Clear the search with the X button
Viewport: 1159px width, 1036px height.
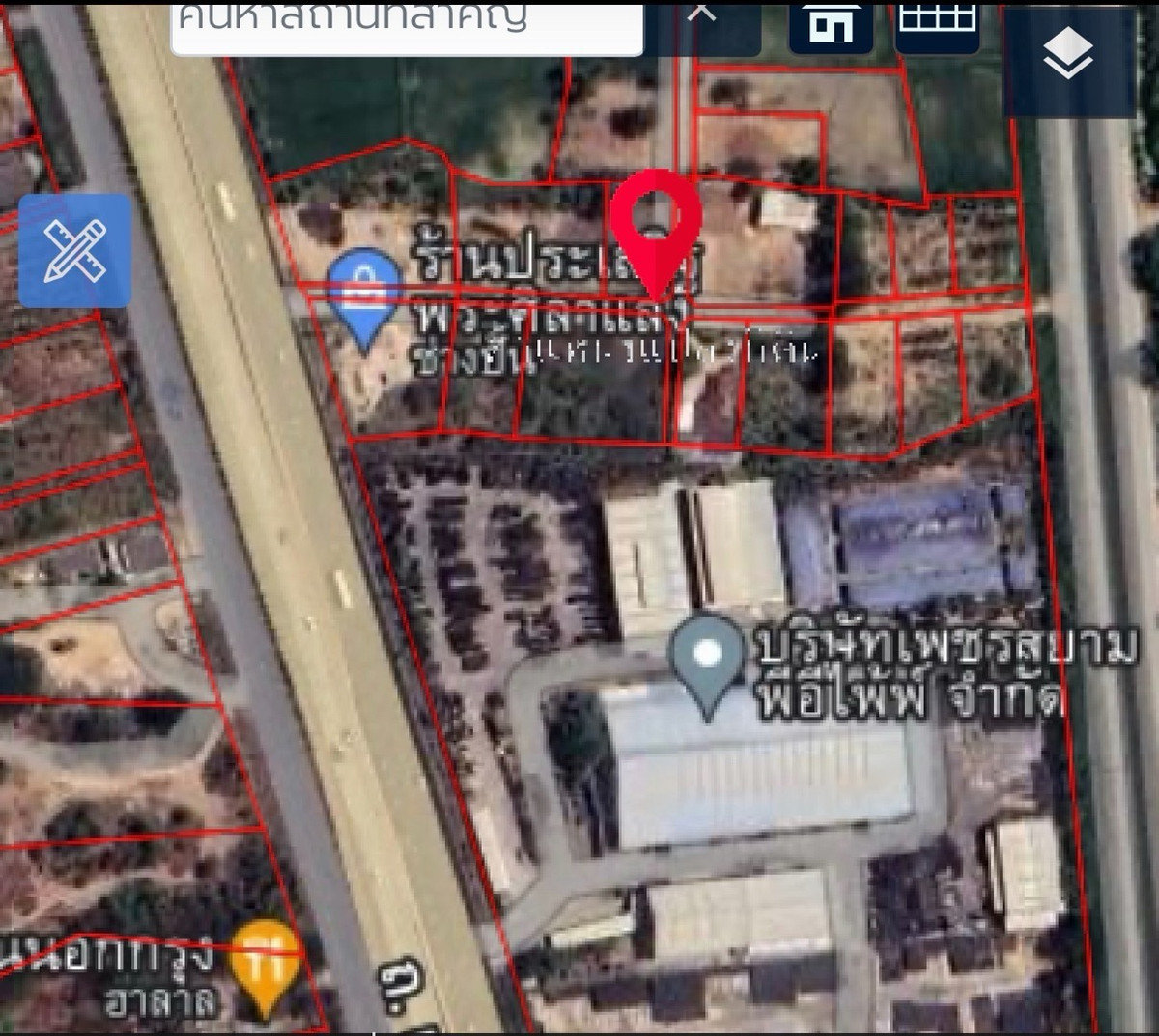[x=703, y=17]
